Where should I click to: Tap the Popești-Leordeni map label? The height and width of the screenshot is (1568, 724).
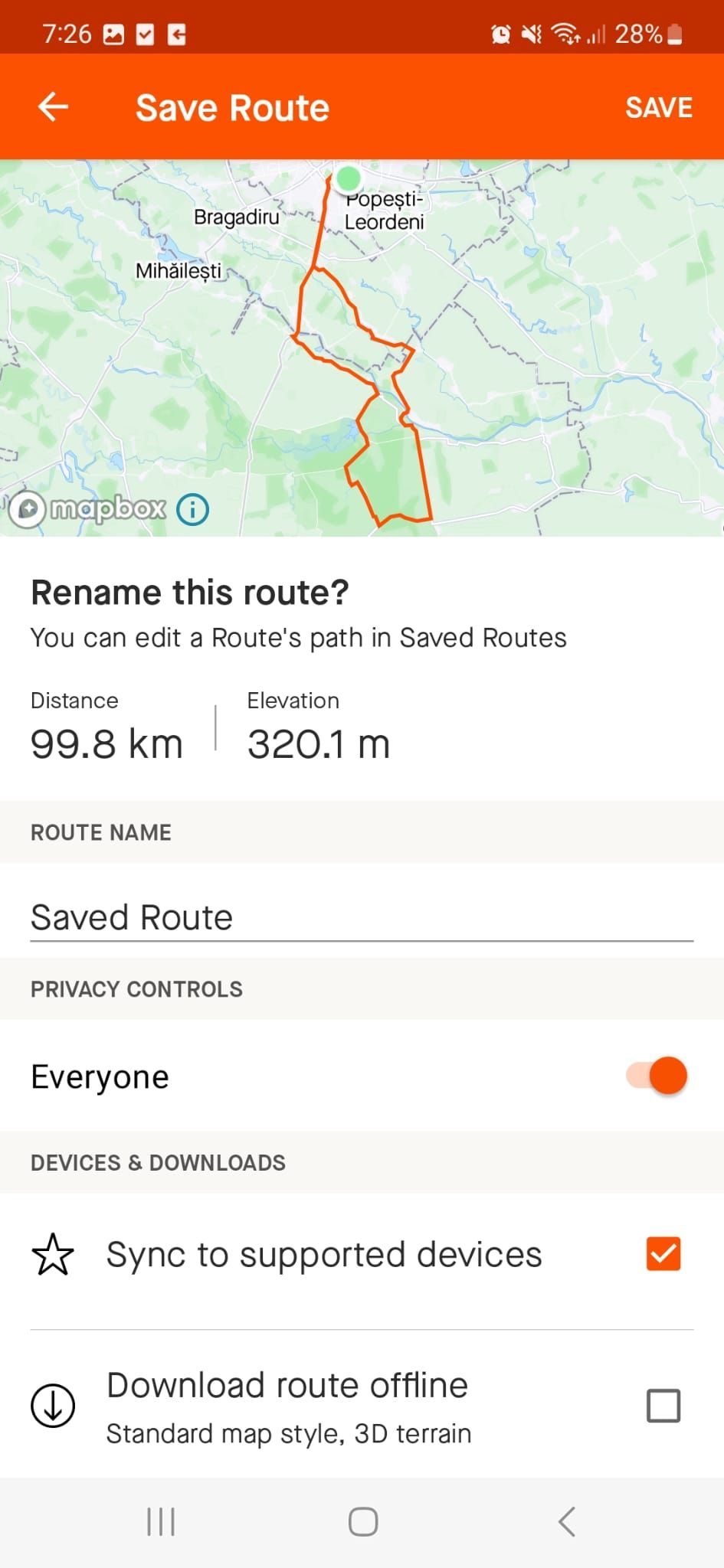pyautogui.click(x=385, y=211)
